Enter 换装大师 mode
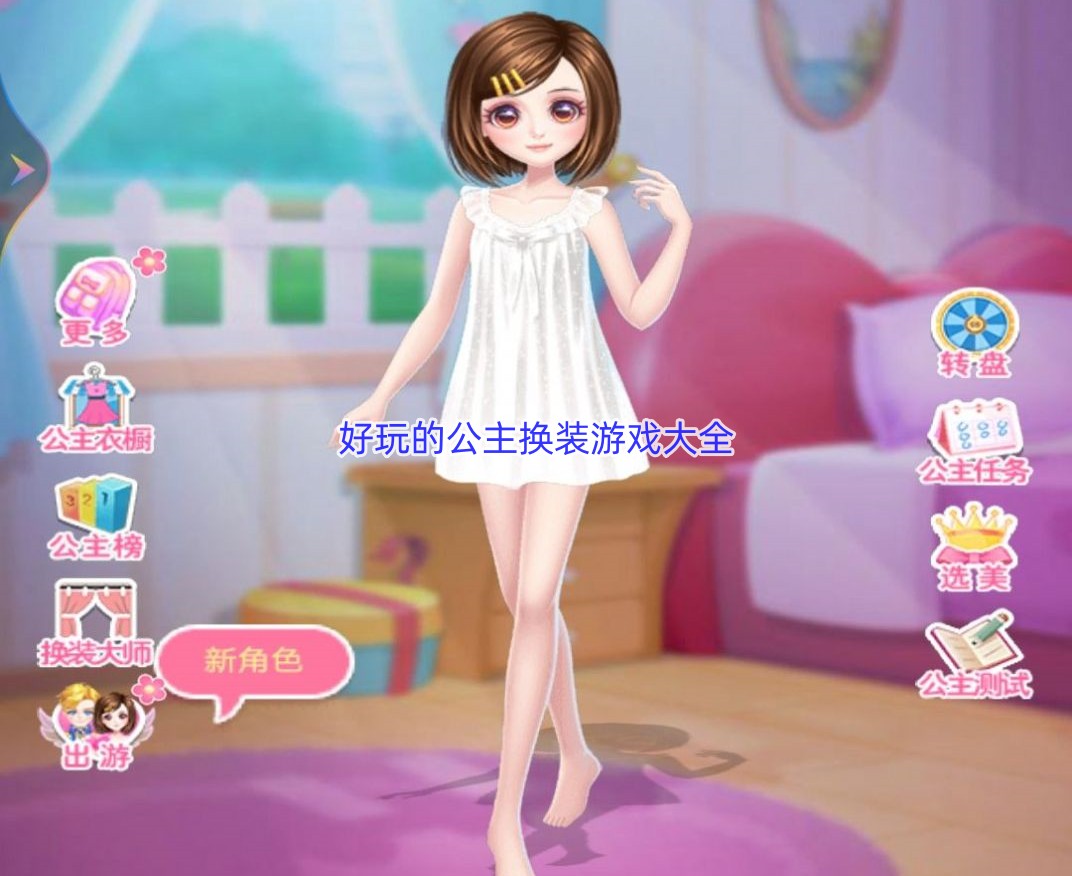The width and height of the screenshot is (1072, 876). pyautogui.click(x=96, y=624)
